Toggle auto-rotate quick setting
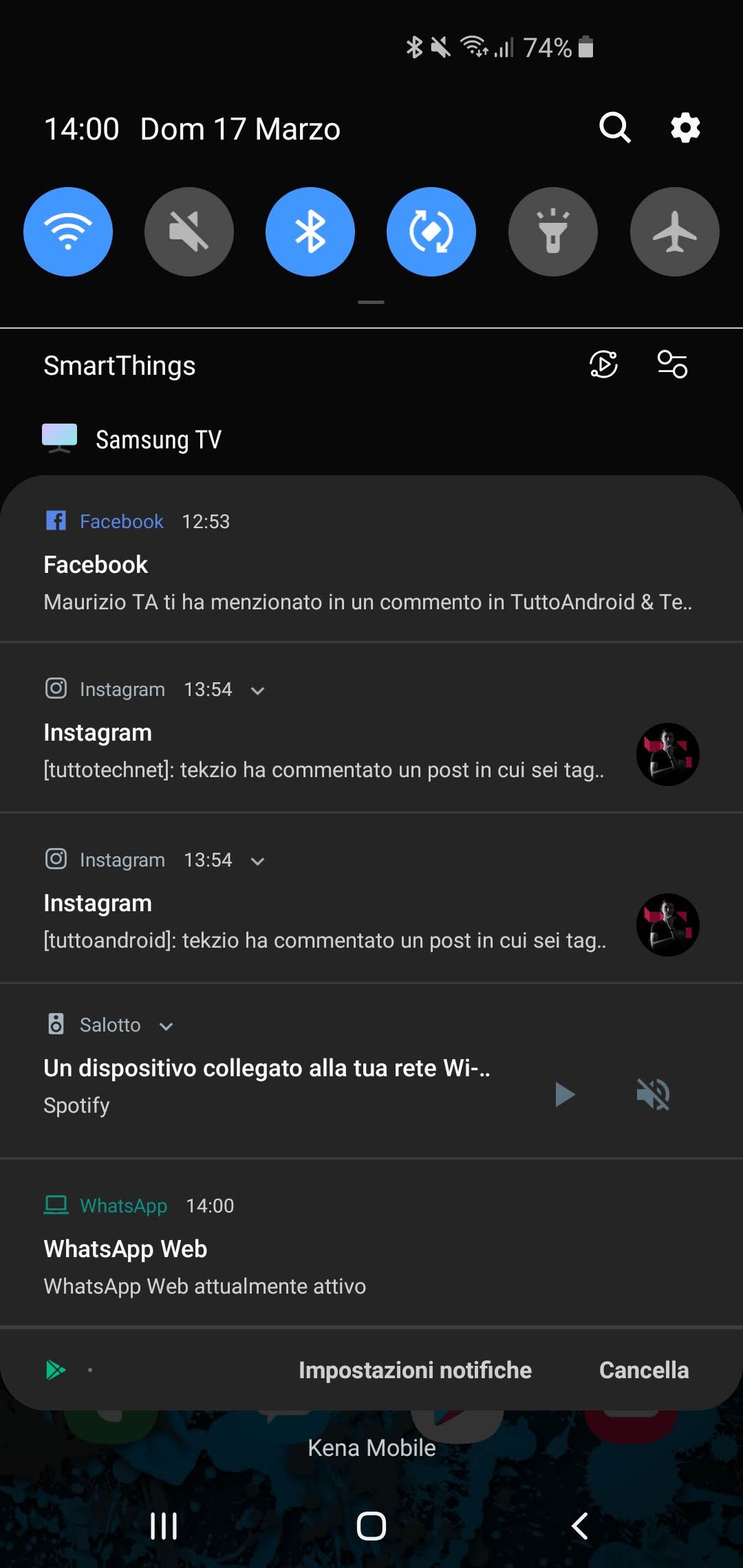 [x=431, y=232]
